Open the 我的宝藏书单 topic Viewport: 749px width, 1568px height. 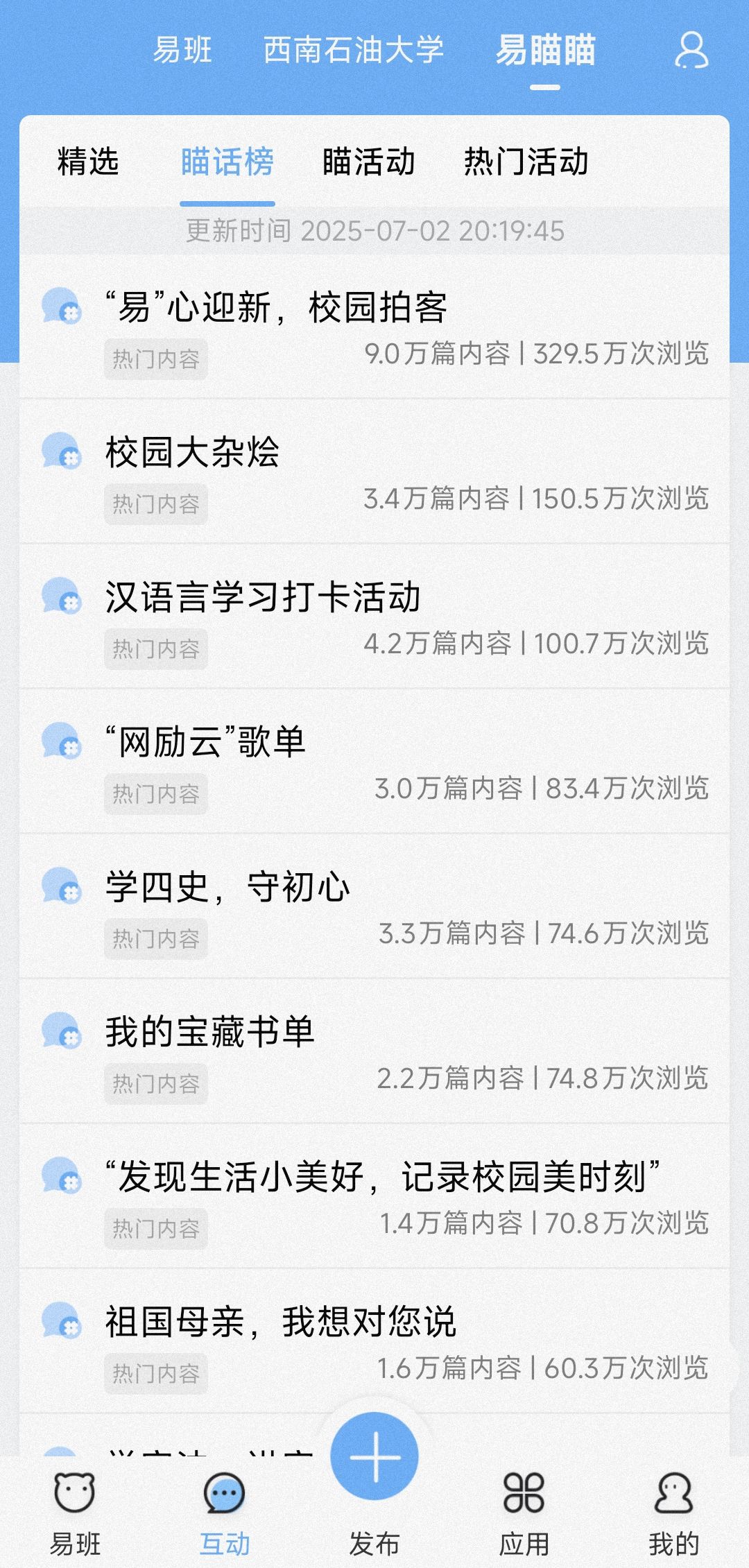tap(374, 1051)
